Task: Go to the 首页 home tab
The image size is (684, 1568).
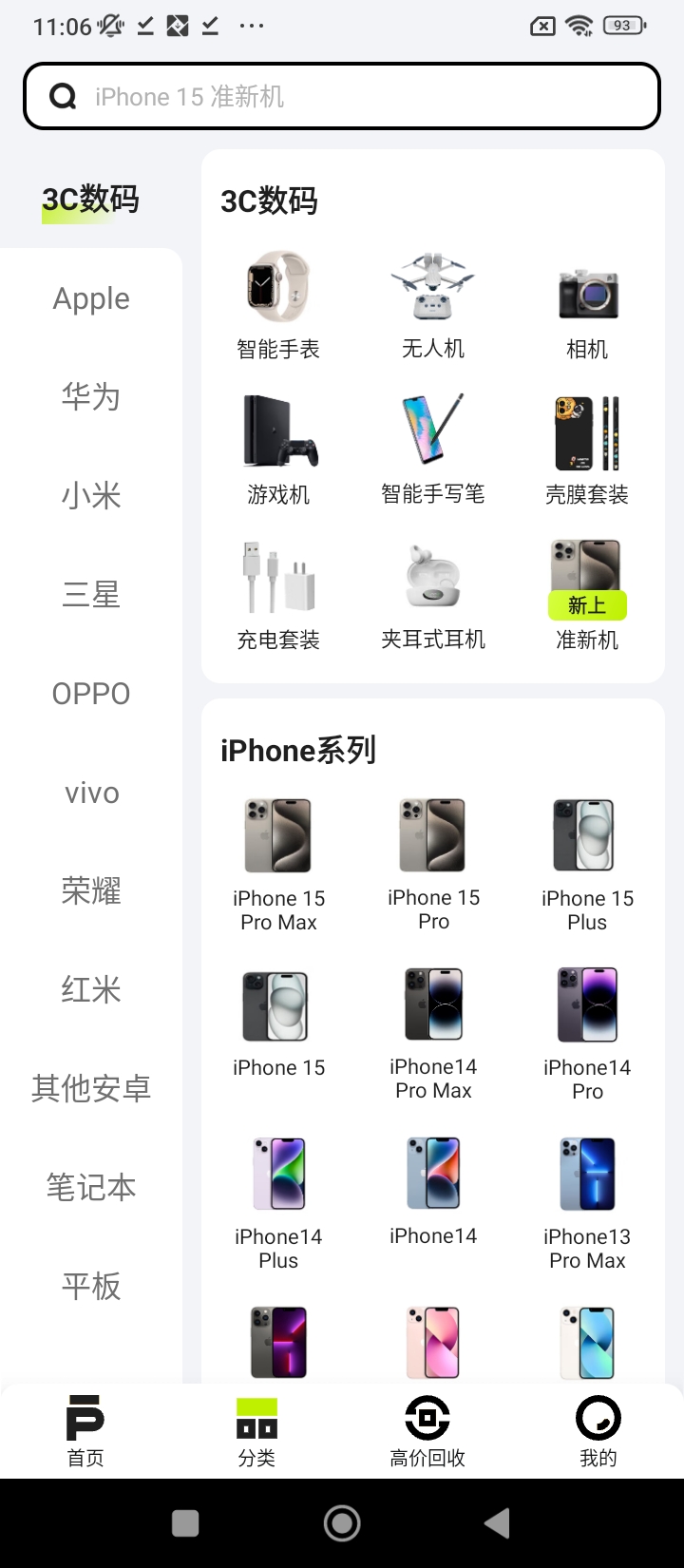Action: click(x=85, y=1431)
